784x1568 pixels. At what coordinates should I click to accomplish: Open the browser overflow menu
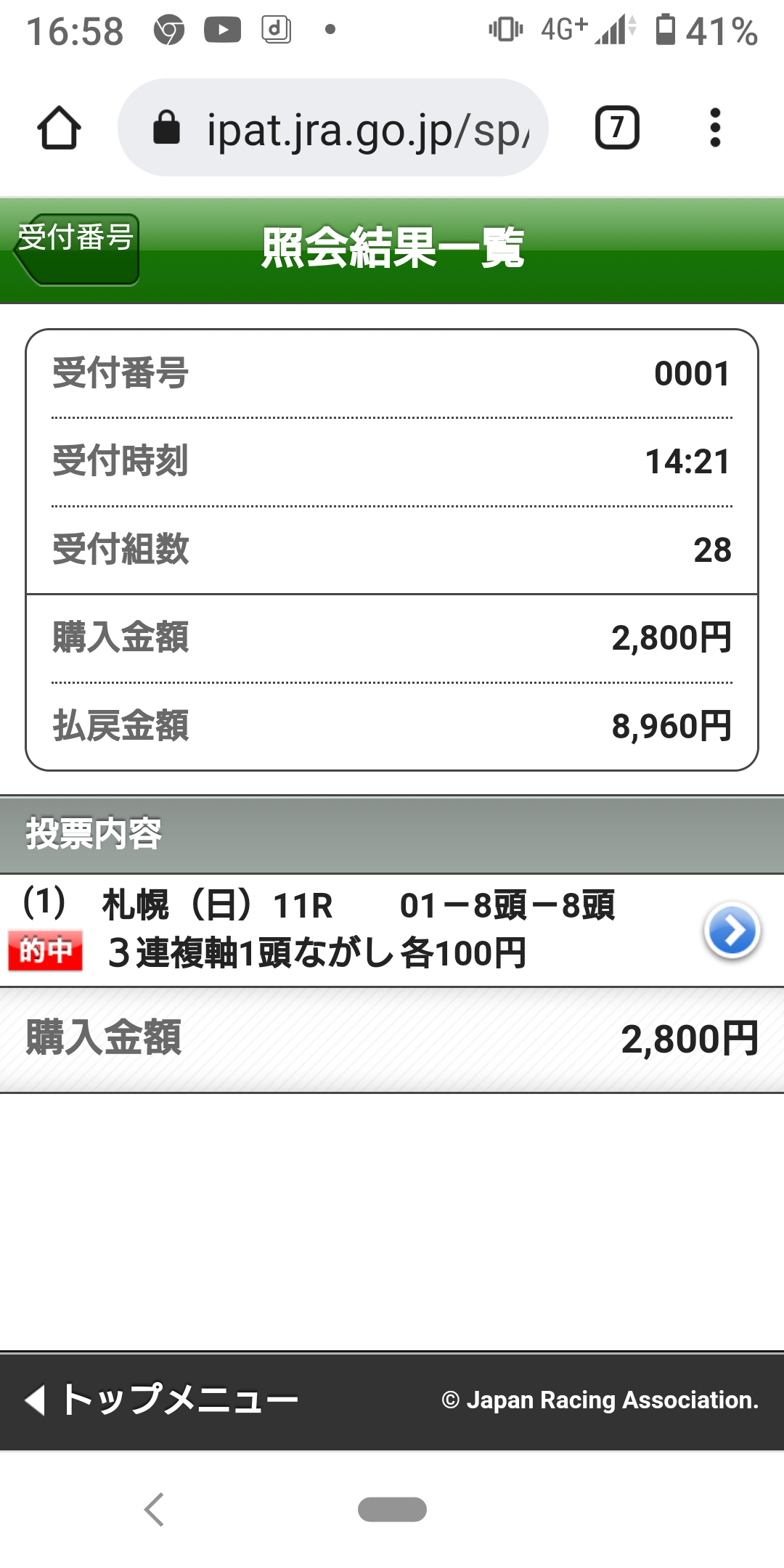tap(715, 128)
